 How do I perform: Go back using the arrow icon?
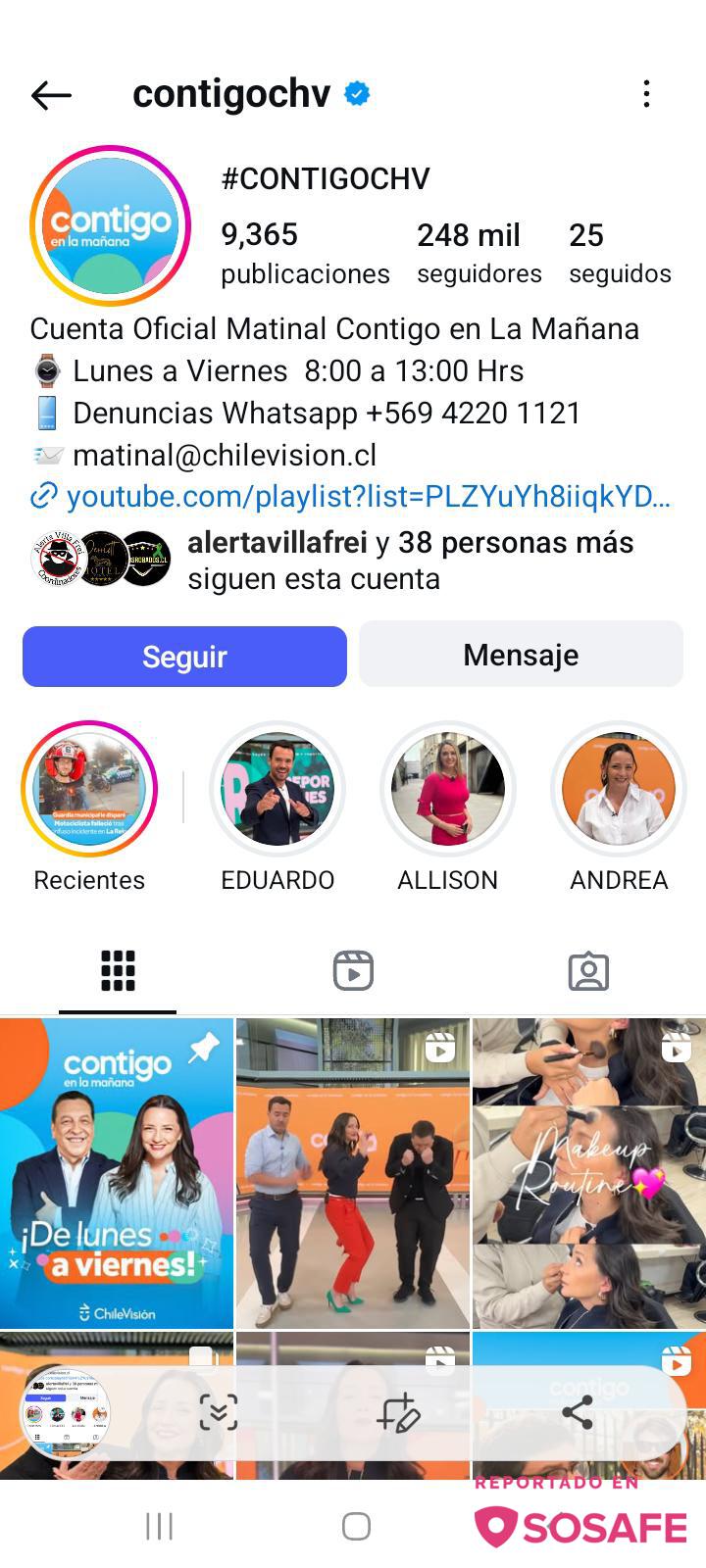pos(51,95)
